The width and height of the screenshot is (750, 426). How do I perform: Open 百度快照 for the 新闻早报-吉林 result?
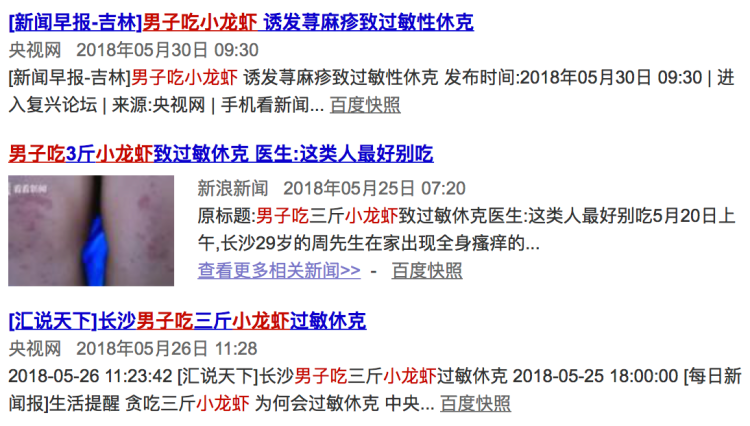point(365,105)
